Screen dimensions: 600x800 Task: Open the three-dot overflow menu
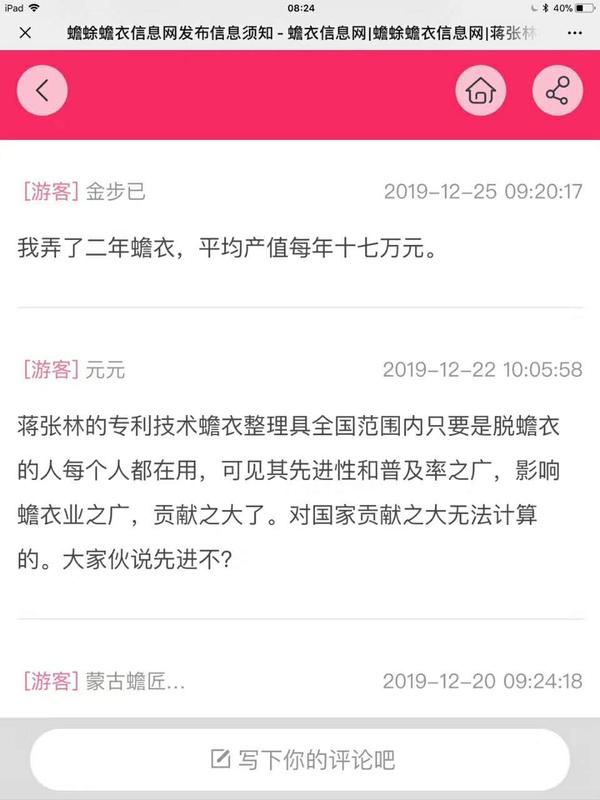point(576,33)
